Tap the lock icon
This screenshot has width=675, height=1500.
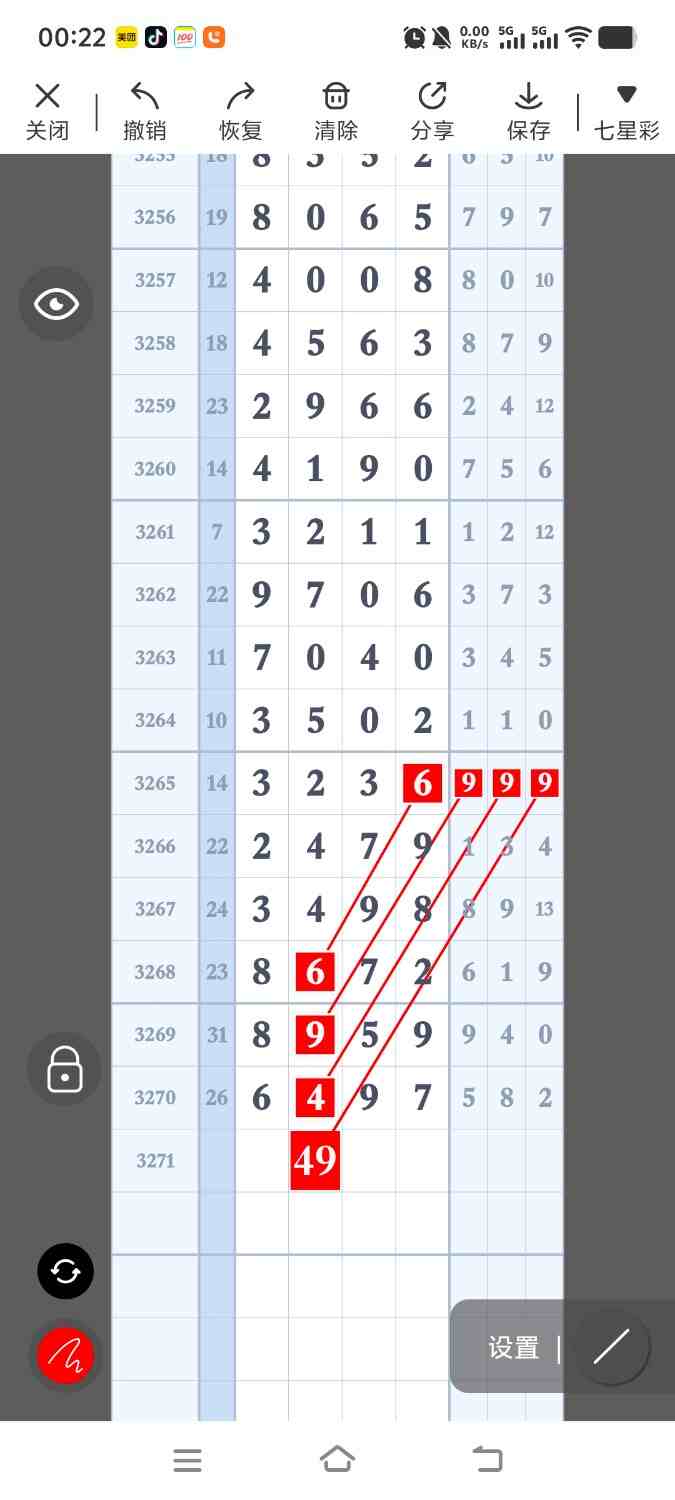click(x=65, y=1069)
